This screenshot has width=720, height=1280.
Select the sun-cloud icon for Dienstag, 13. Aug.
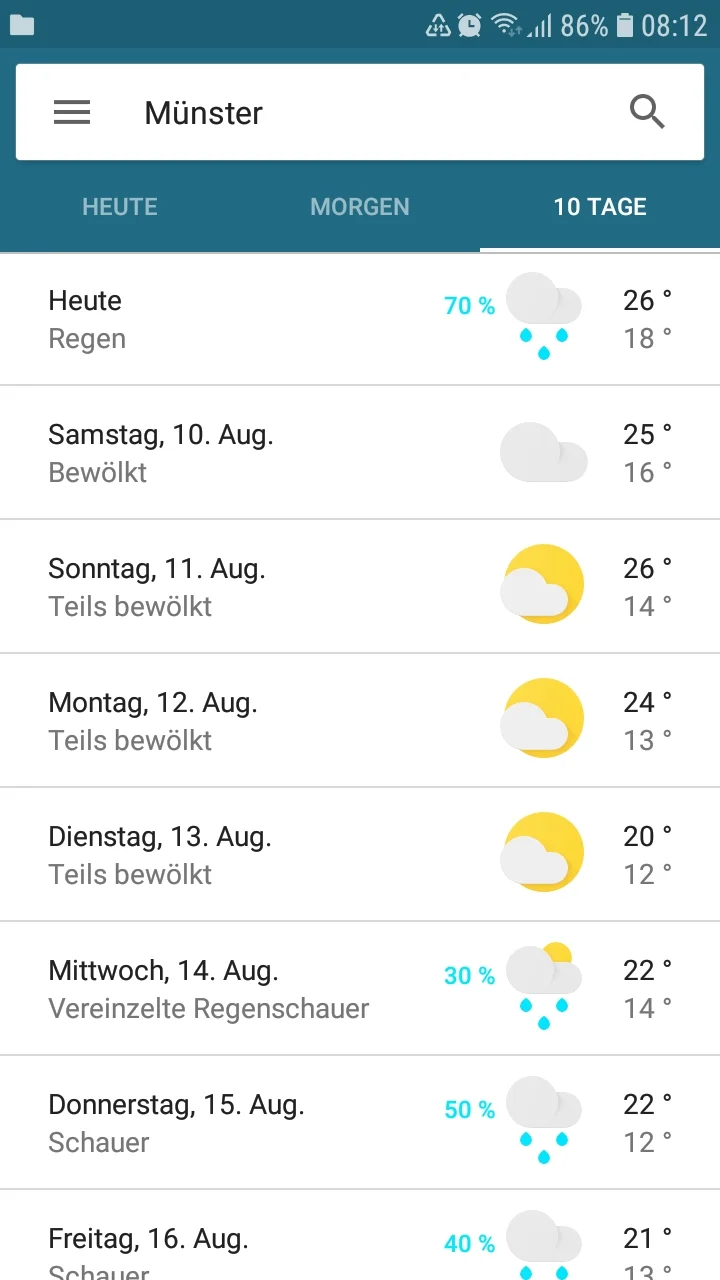tap(543, 852)
